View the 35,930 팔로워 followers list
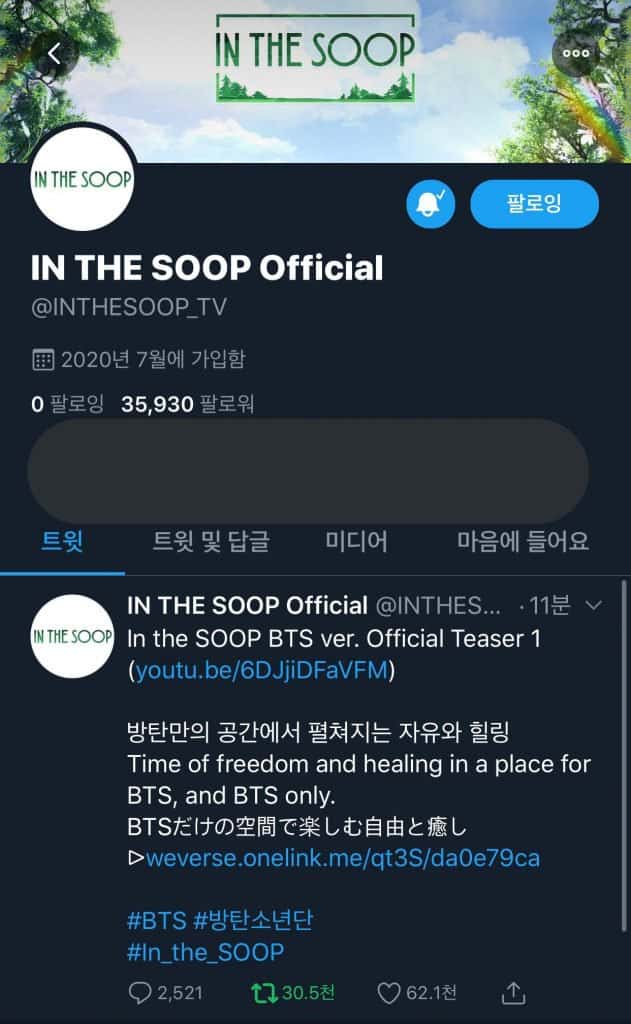The height and width of the screenshot is (1024, 631). [x=188, y=404]
